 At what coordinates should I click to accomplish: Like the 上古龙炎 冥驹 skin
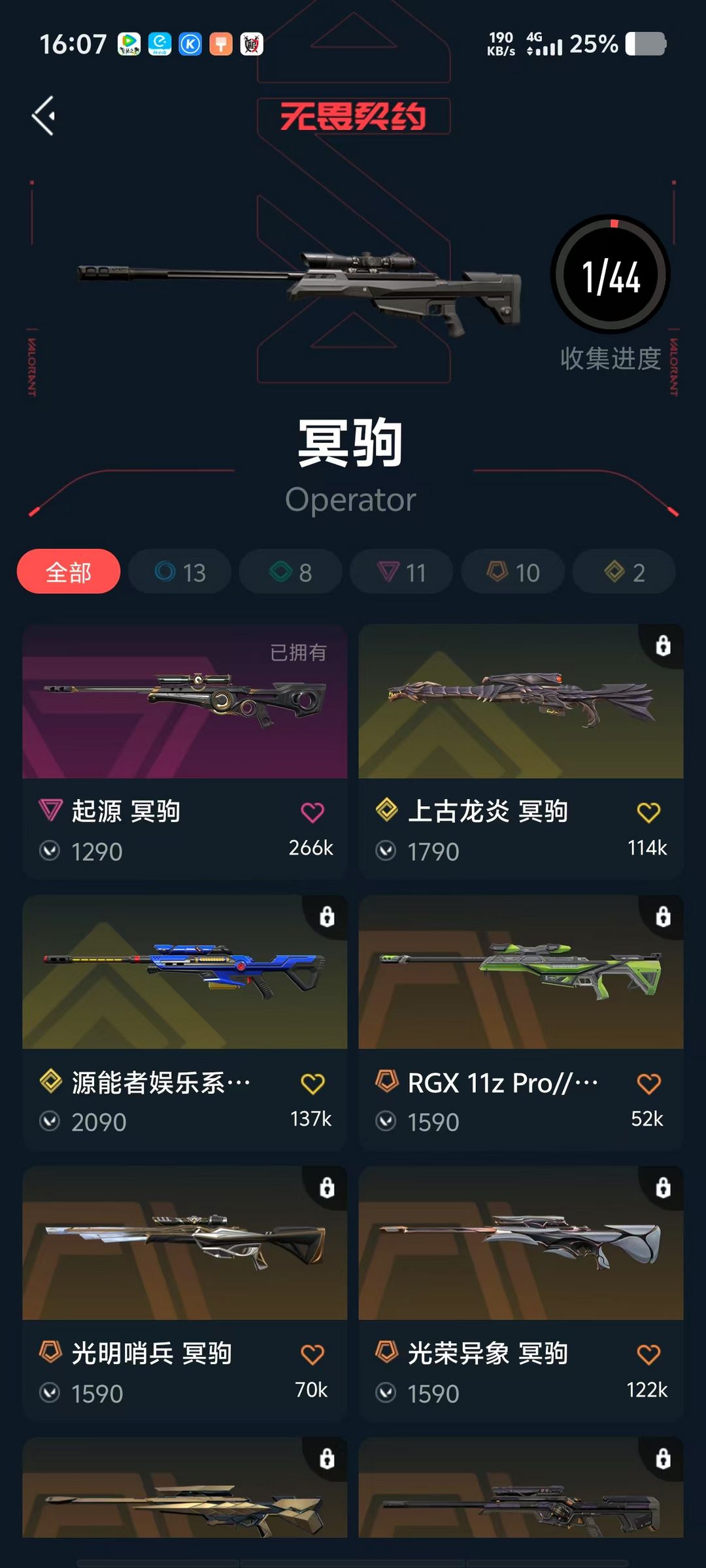648,812
